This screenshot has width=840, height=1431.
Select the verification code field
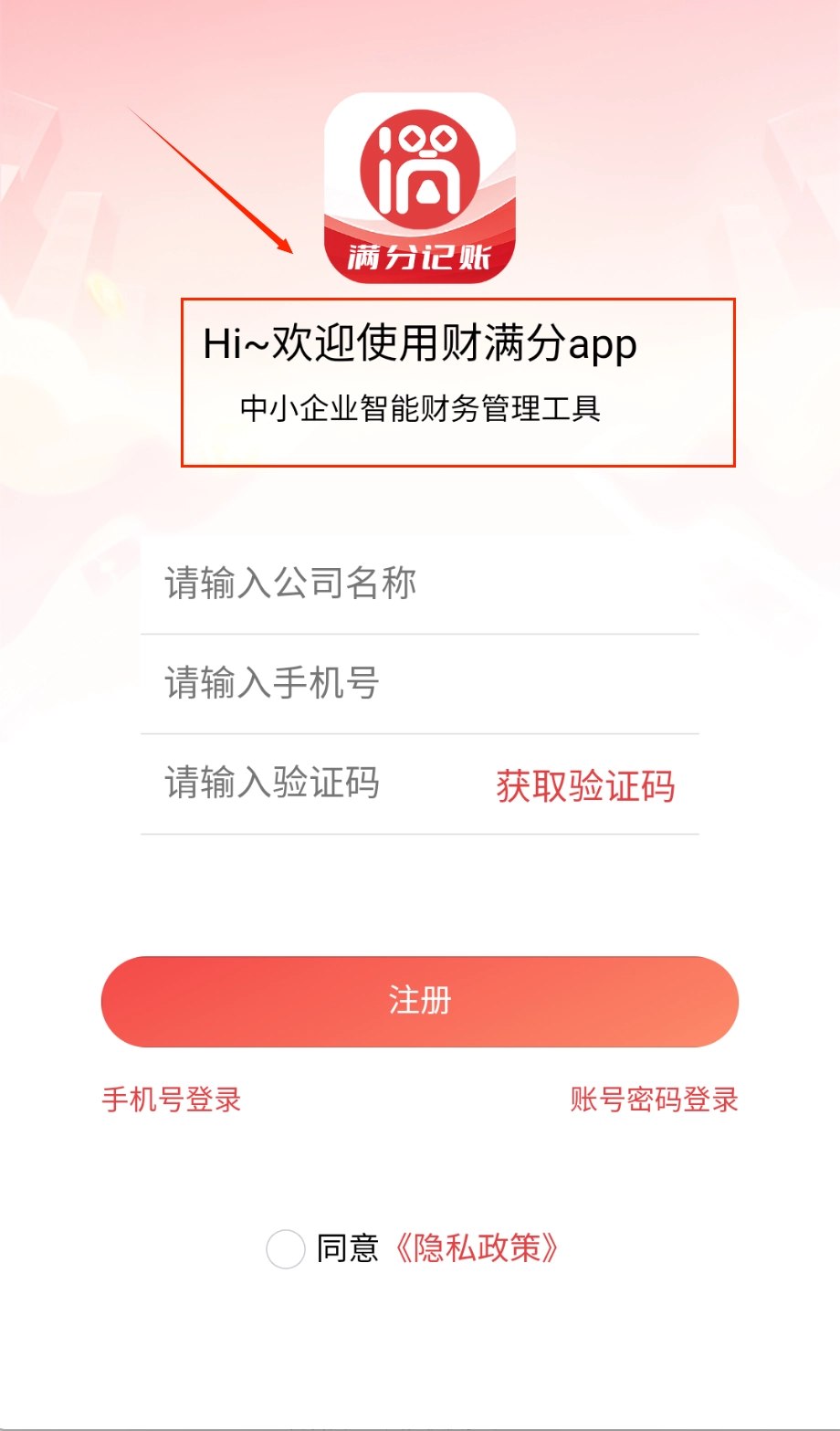pyautogui.click(x=310, y=784)
